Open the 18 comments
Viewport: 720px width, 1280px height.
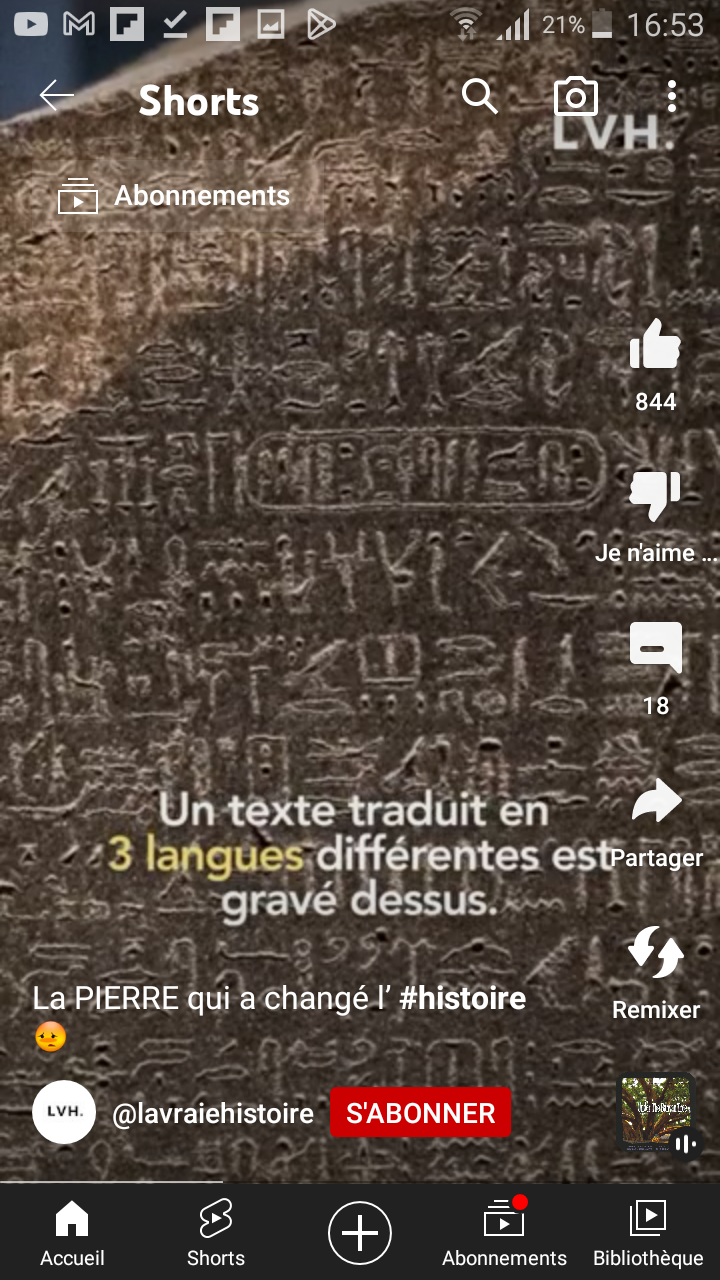click(655, 649)
